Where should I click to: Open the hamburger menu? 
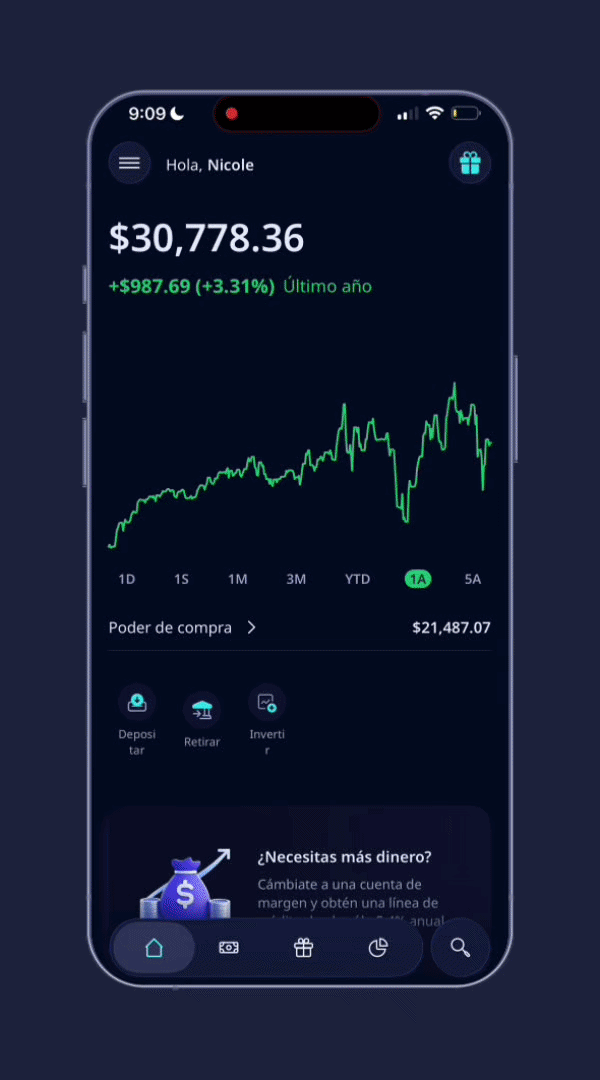pyautogui.click(x=130, y=163)
